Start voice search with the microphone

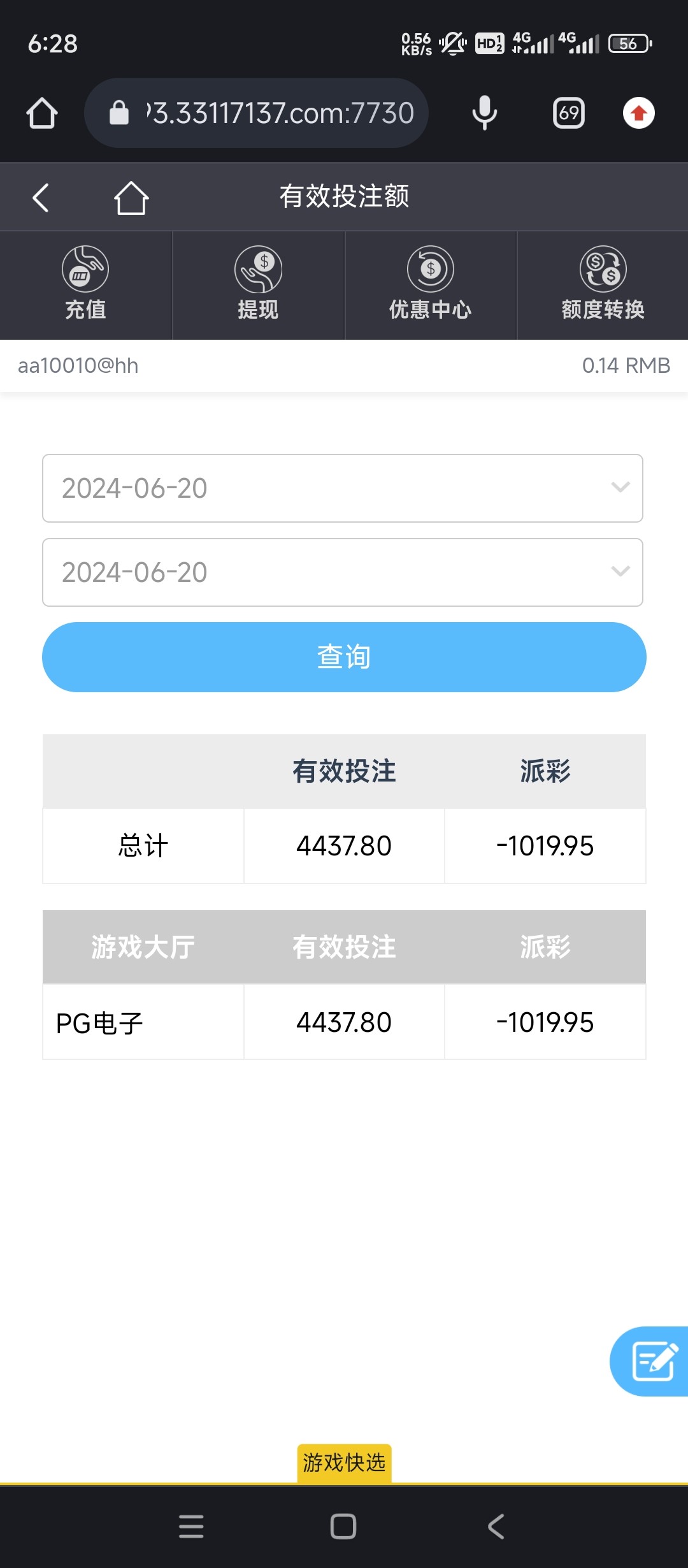(x=485, y=113)
